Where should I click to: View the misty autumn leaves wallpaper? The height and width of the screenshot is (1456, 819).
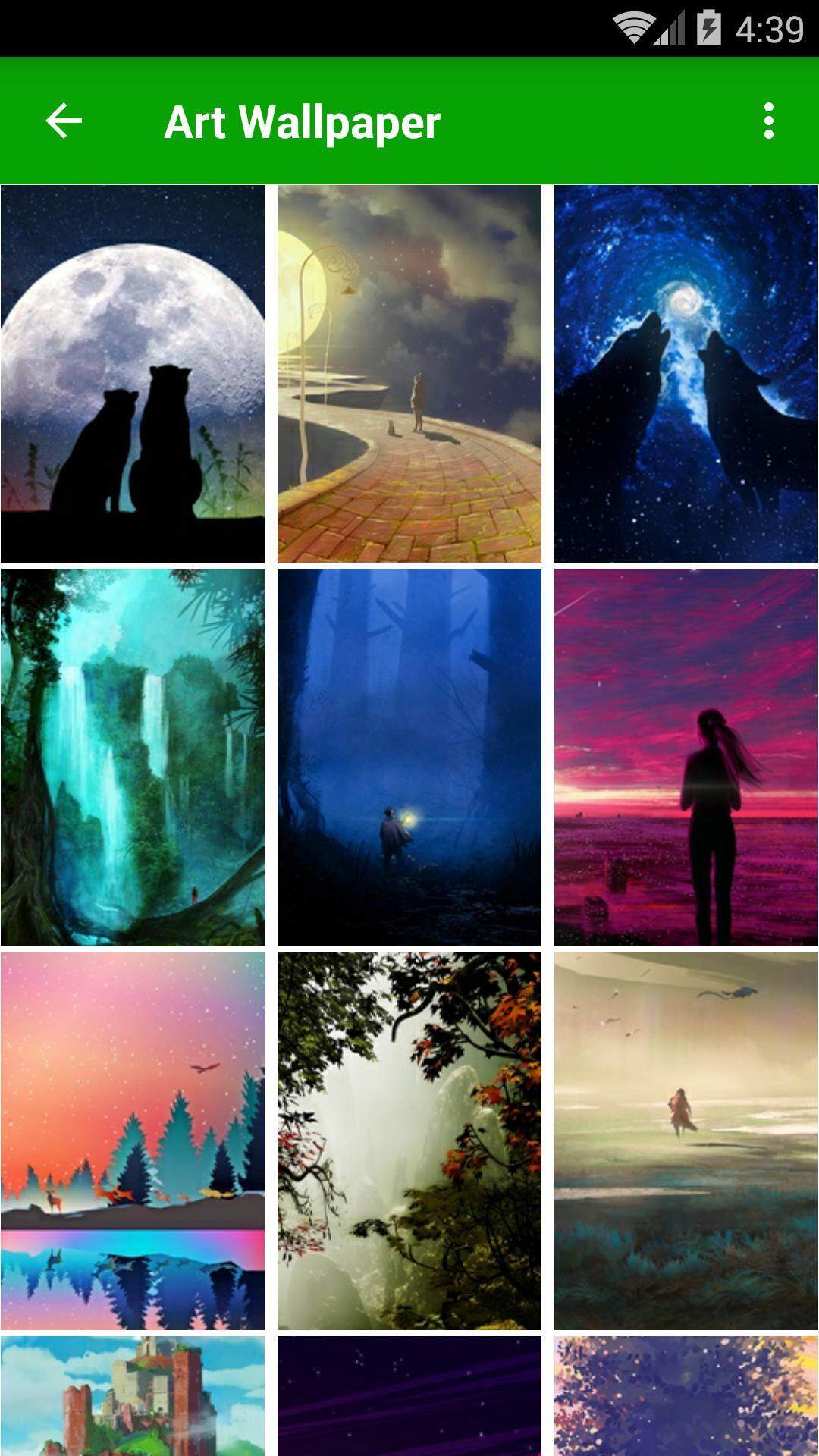point(409,1141)
